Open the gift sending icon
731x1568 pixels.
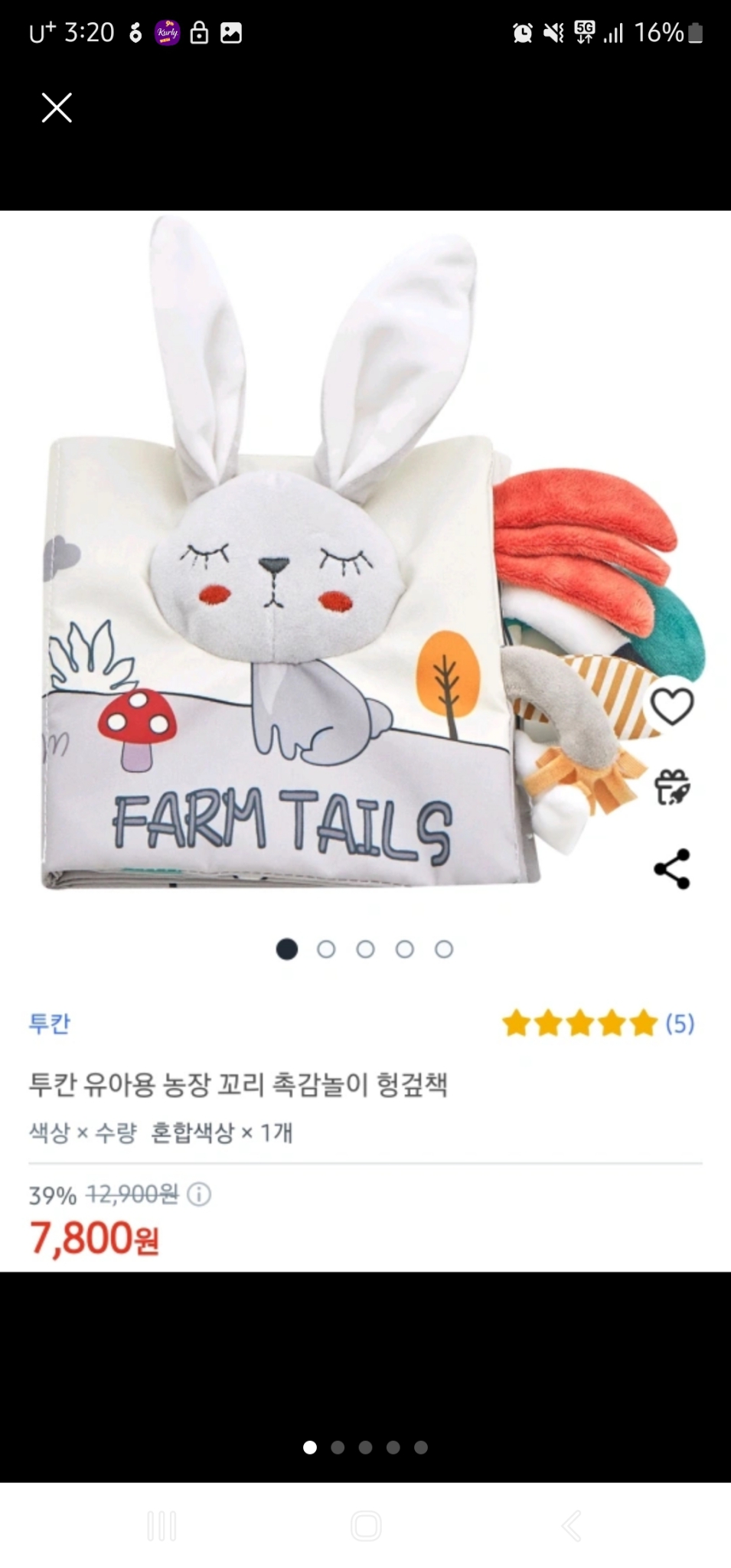tap(672, 786)
